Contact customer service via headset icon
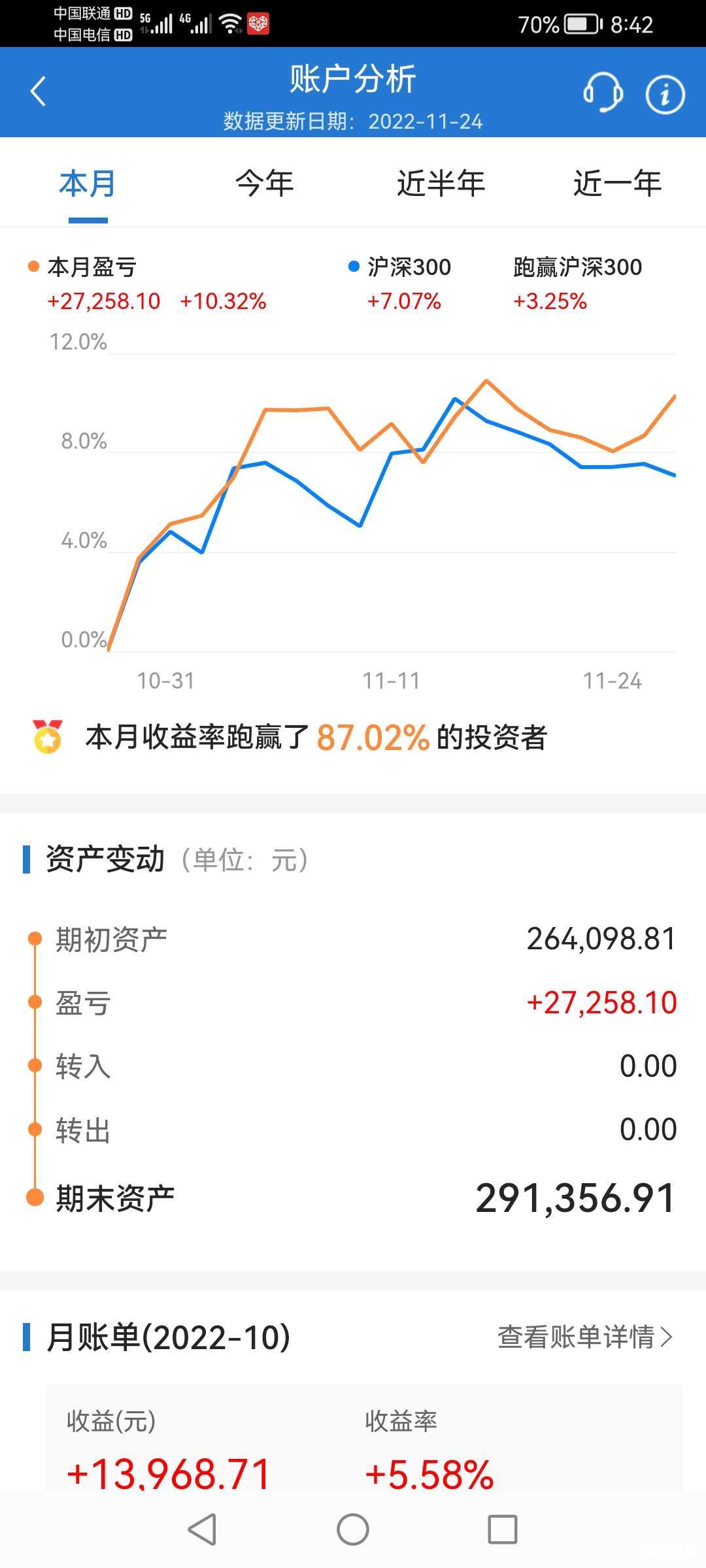Image resolution: width=706 pixels, height=1568 pixels. tap(602, 93)
